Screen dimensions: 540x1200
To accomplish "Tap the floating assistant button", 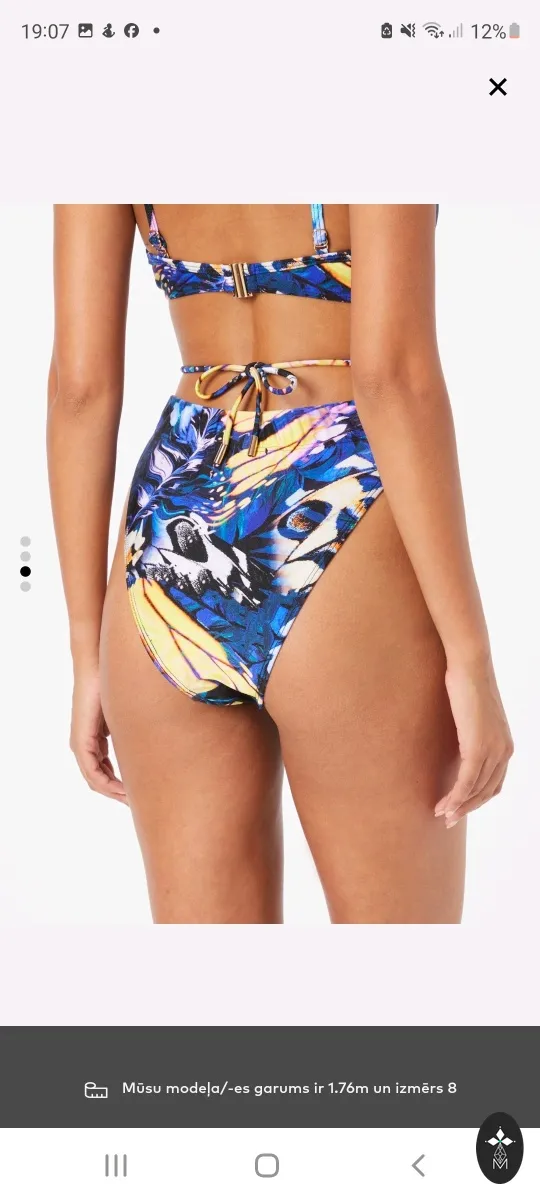I will (500, 1147).
